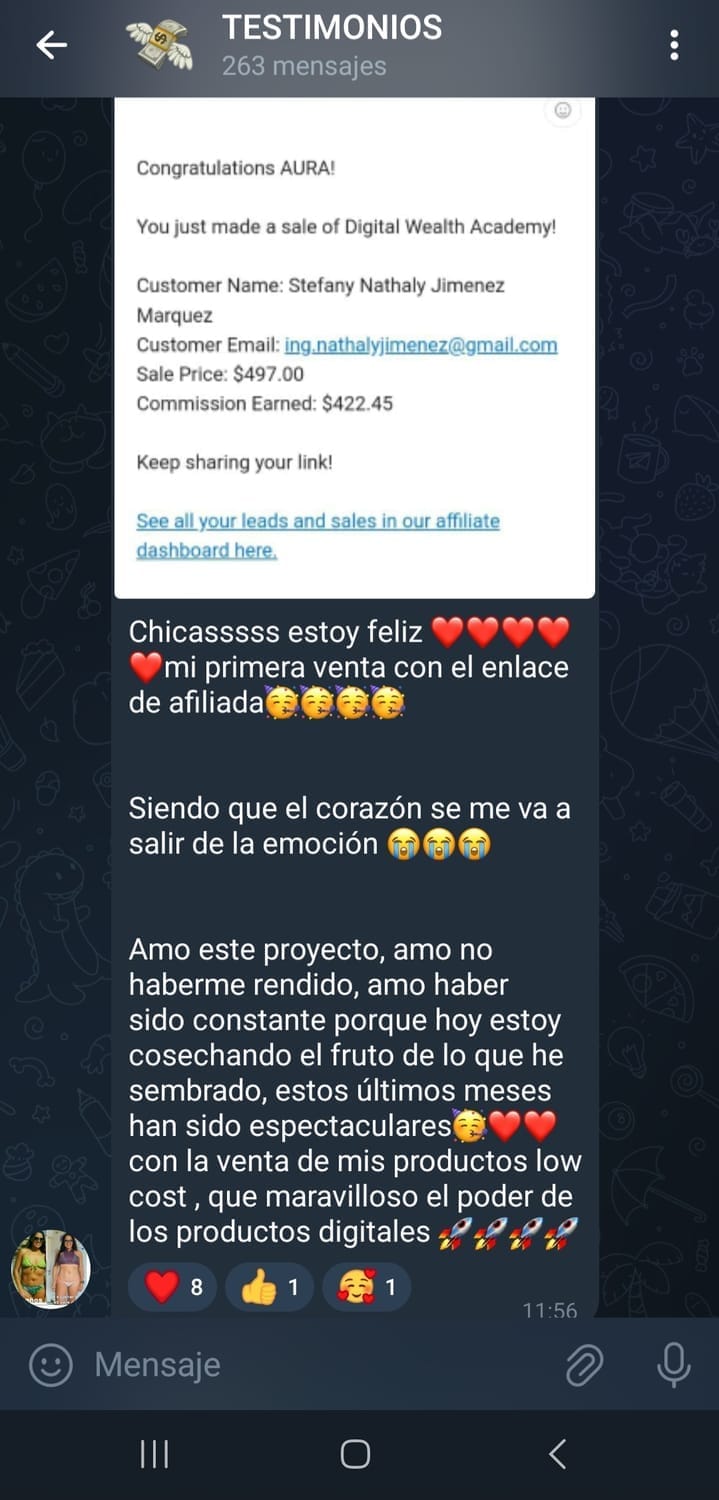Viewport: 719px width, 1500px height.
Task: Open the three-dot overflow menu
Action: [x=674, y=45]
